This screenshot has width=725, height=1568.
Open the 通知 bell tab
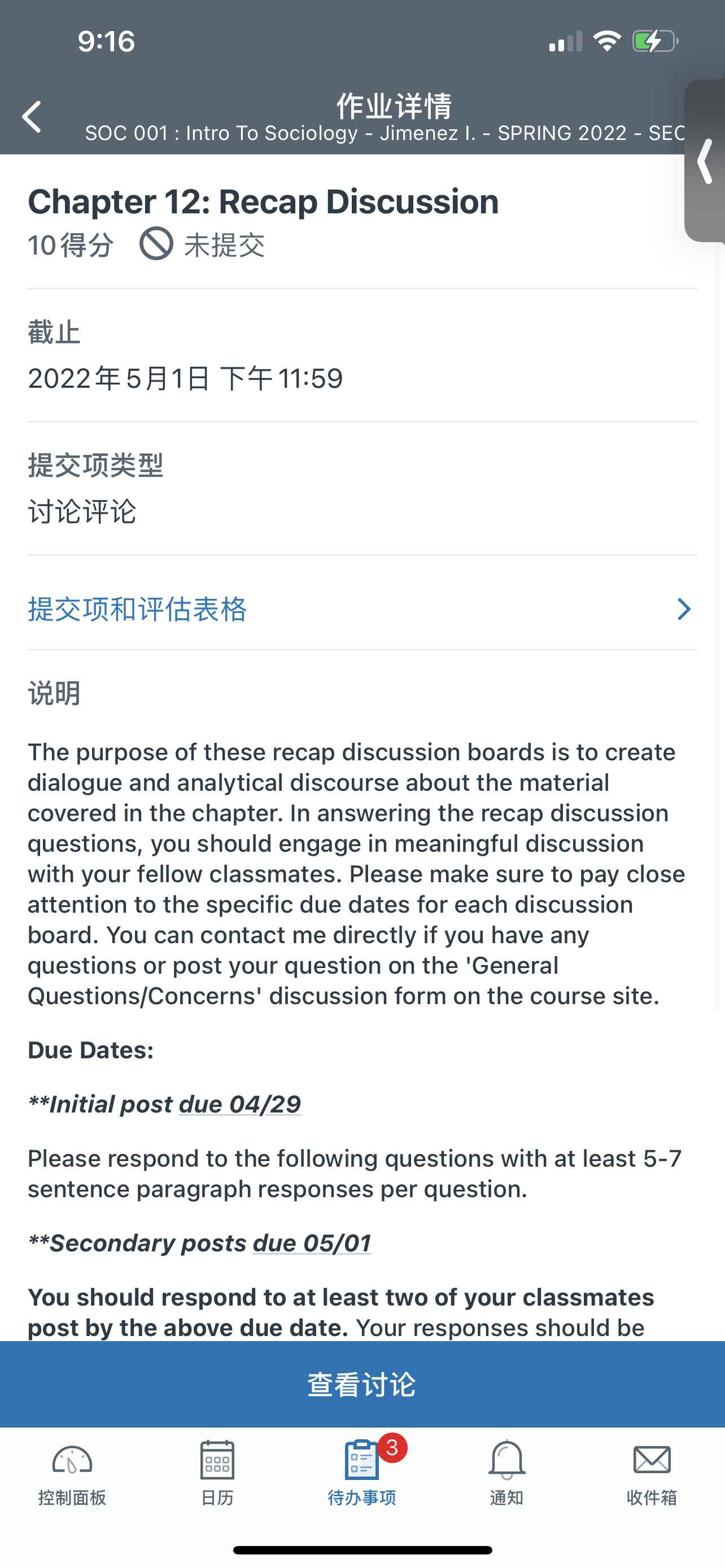click(506, 1473)
